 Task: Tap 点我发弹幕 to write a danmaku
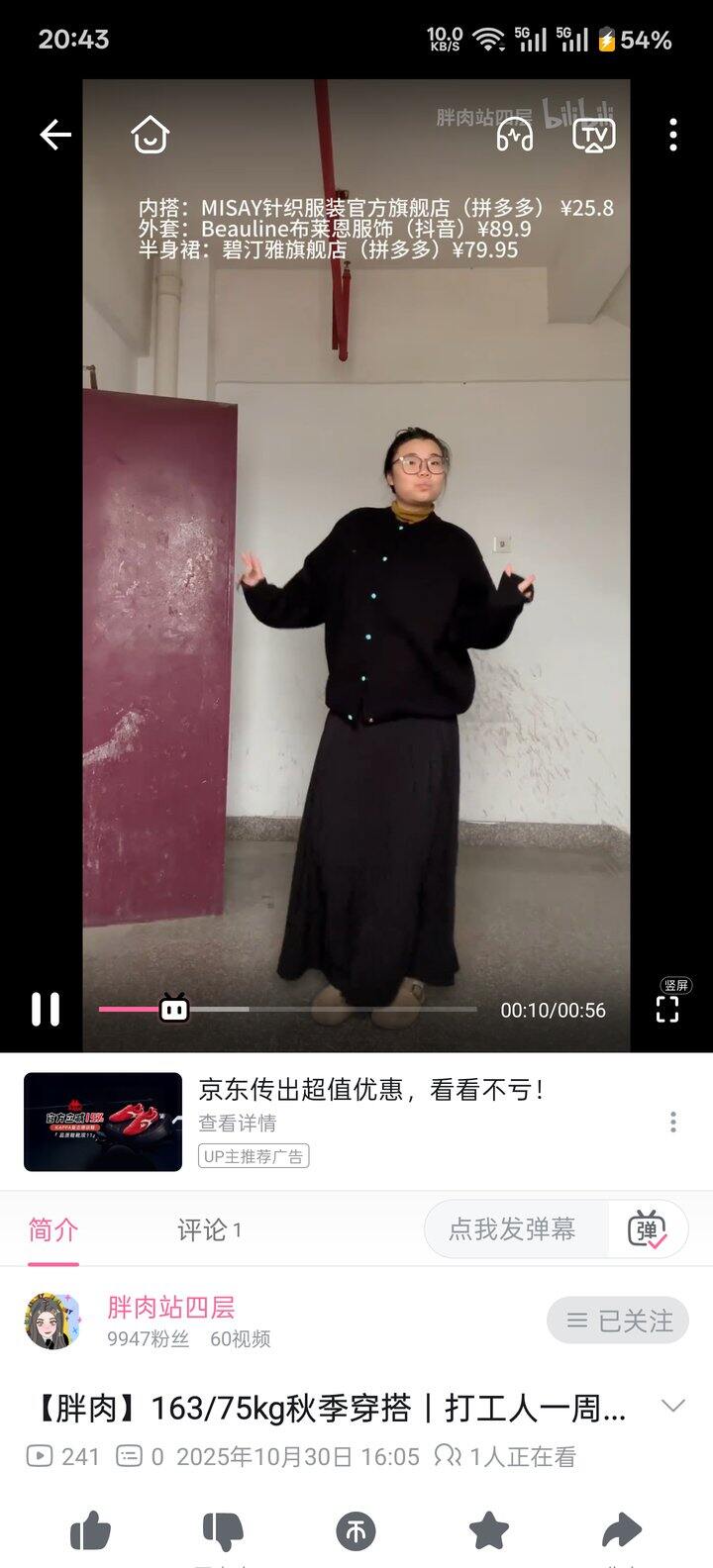tap(513, 1229)
